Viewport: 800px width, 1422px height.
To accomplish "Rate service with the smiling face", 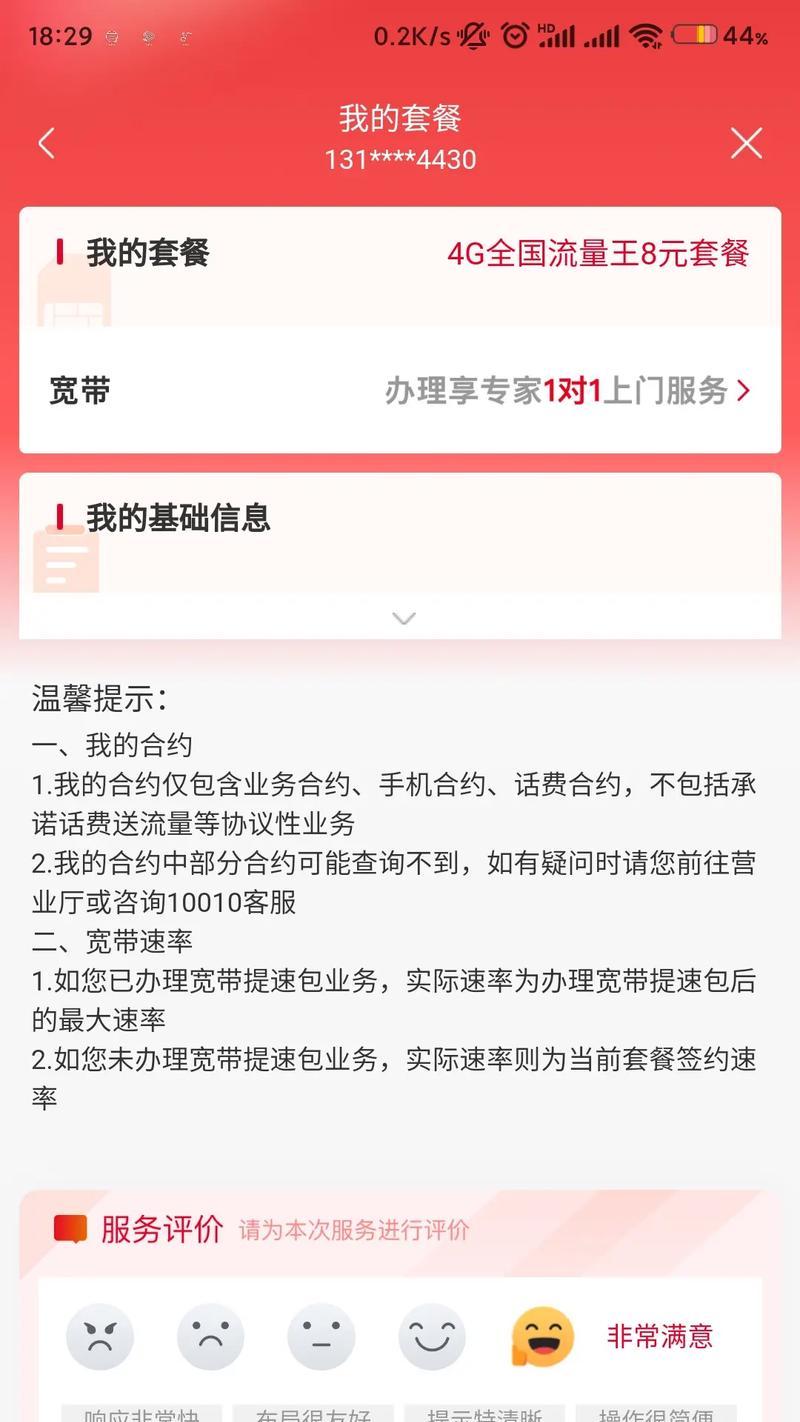I will coord(432,1336).
